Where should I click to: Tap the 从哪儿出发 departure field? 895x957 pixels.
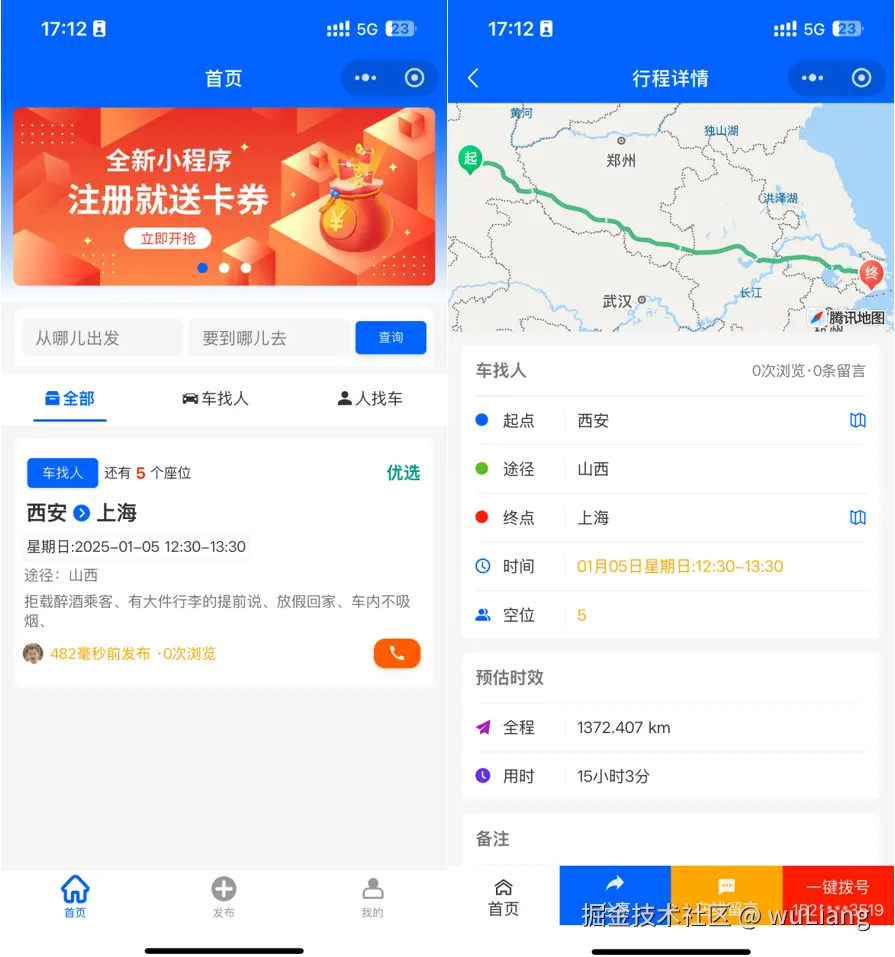(102, 338)
